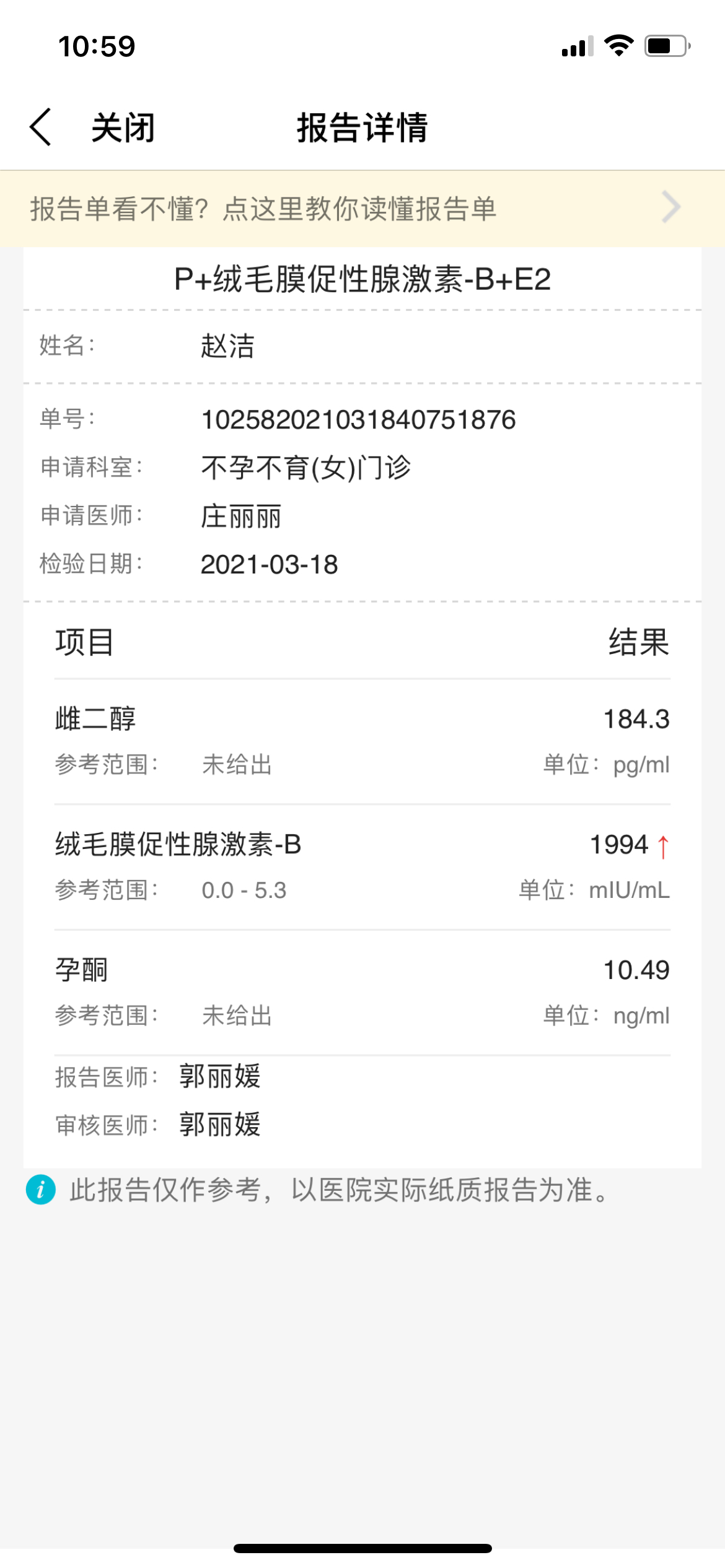Tap 关闭 to close the report
This screenshot has width=725, height=1568.
[x=123, y=128]
